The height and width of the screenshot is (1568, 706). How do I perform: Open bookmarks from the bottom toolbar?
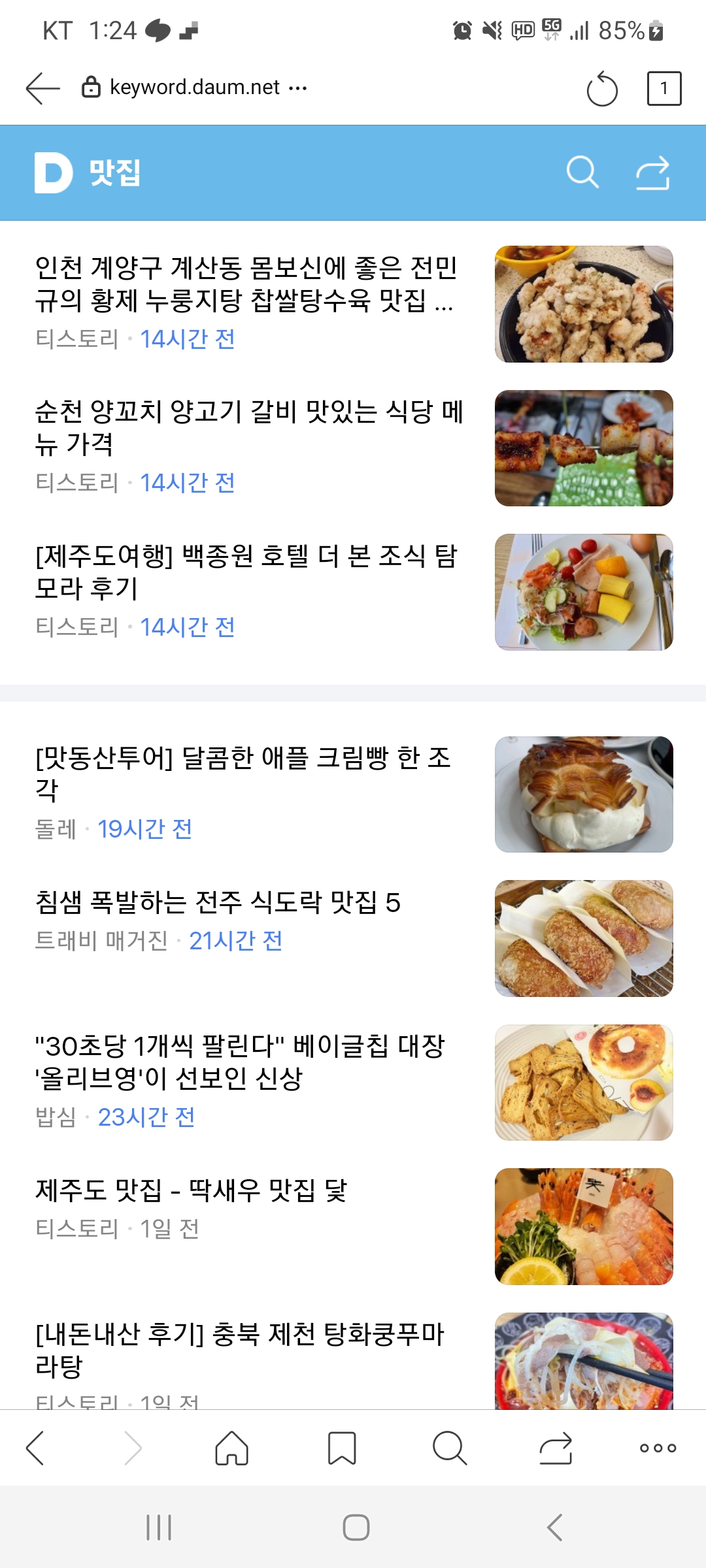click(x=341, y=1448)
